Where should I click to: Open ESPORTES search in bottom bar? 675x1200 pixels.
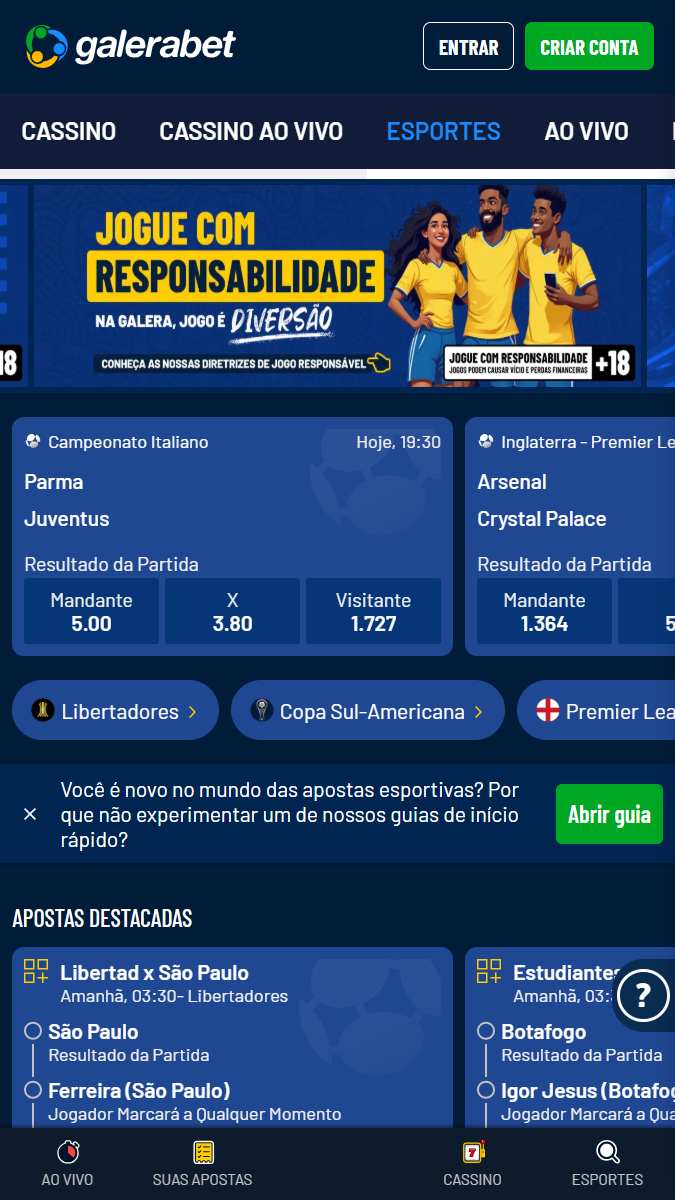click(607, 1164)
